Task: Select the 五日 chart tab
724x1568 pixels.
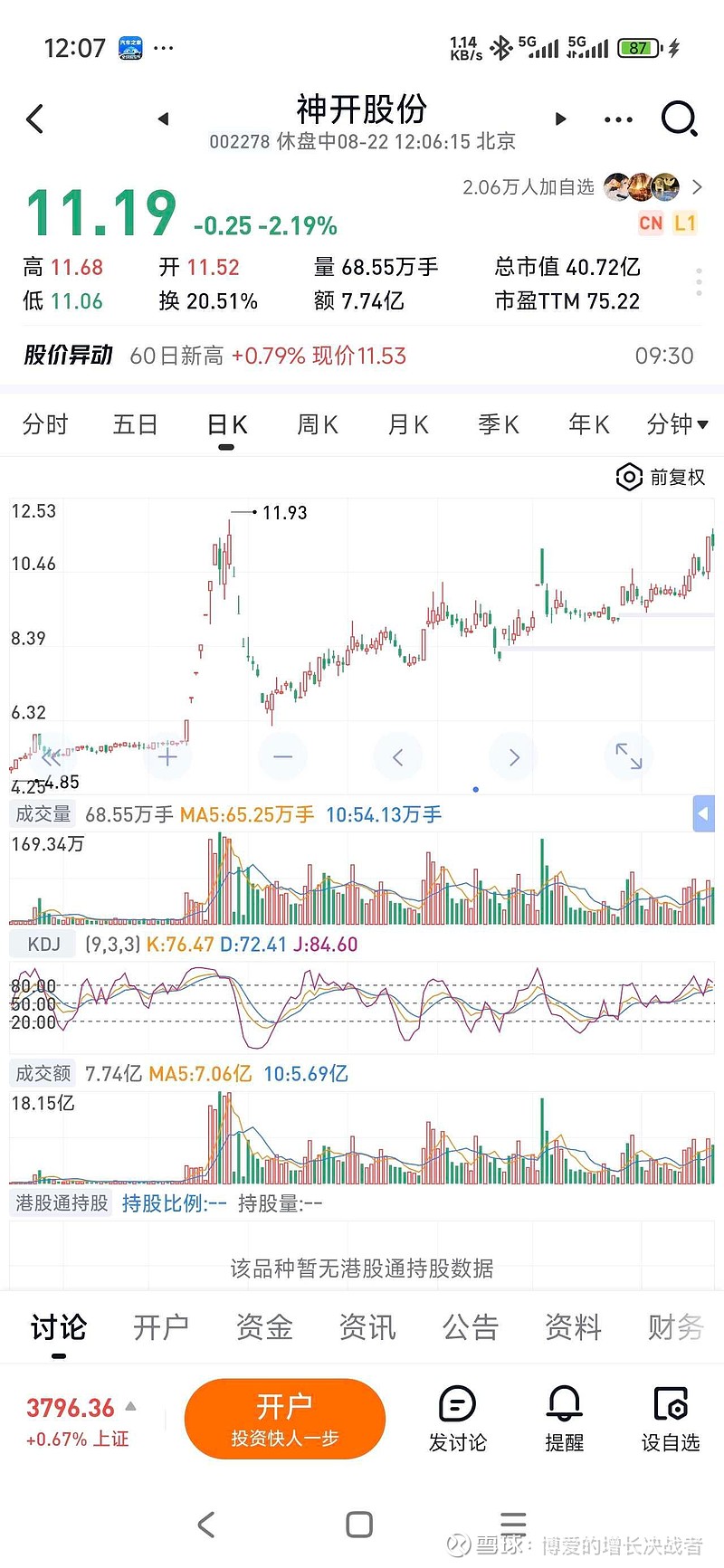Action: (136, 424)
